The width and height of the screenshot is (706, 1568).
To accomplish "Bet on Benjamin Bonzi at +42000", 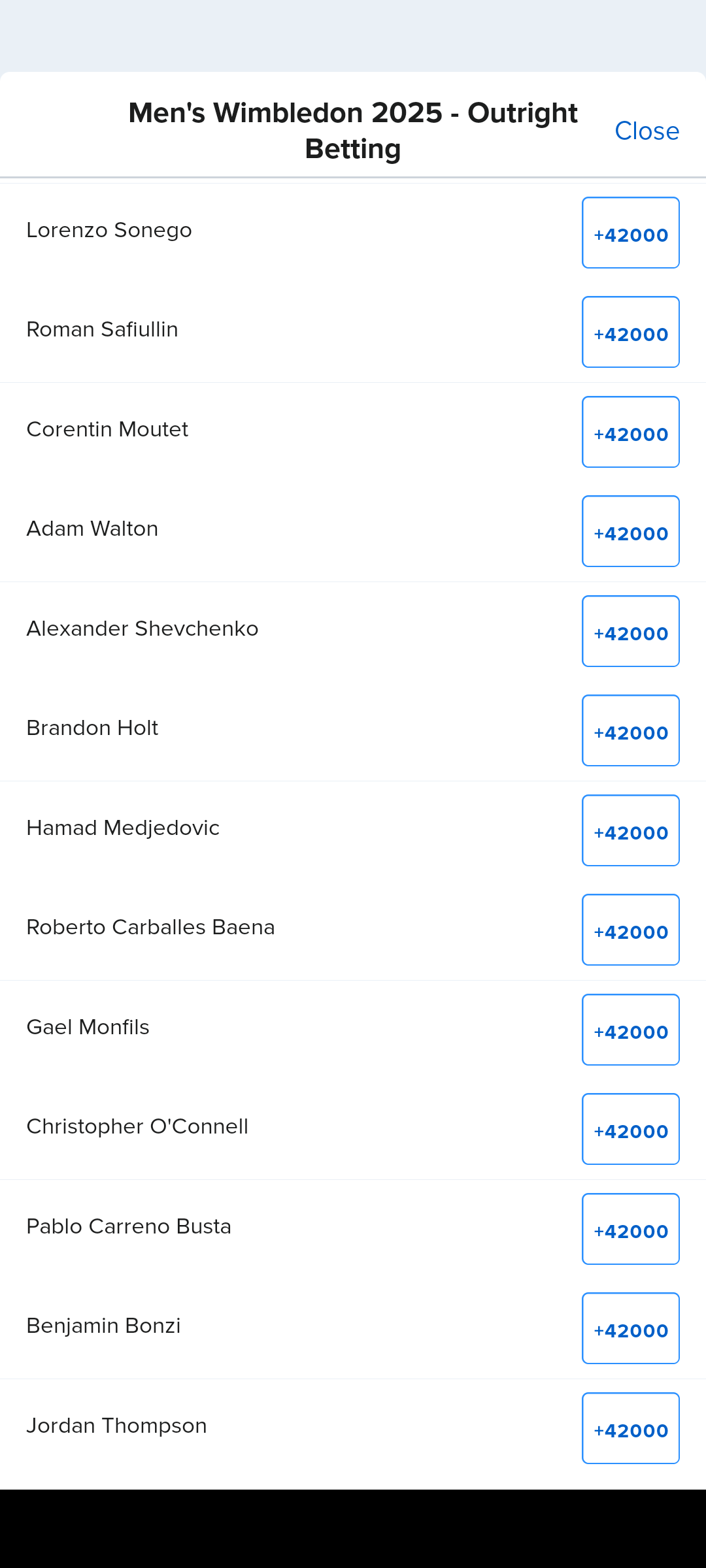I will (630, 1328).
